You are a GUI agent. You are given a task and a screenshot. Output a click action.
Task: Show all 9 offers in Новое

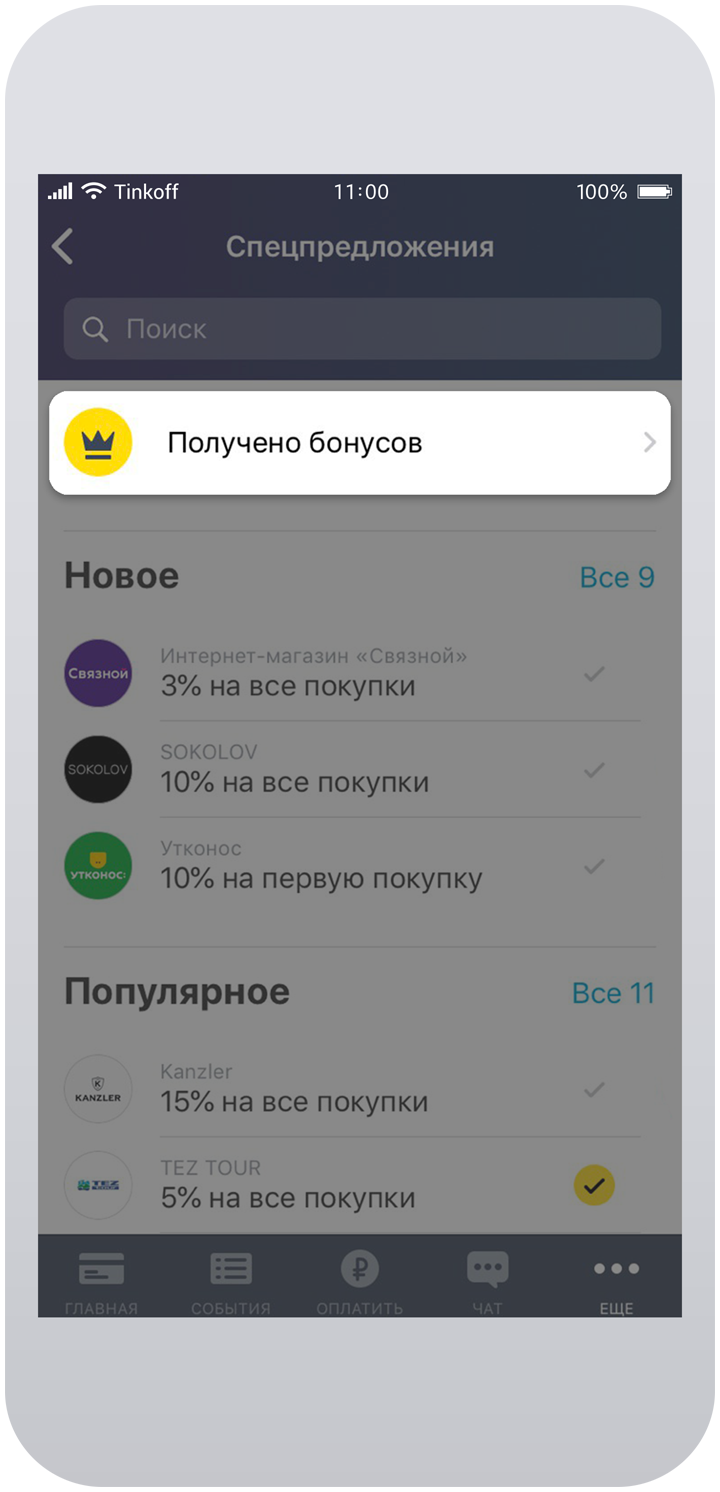(x=617, y=577)
